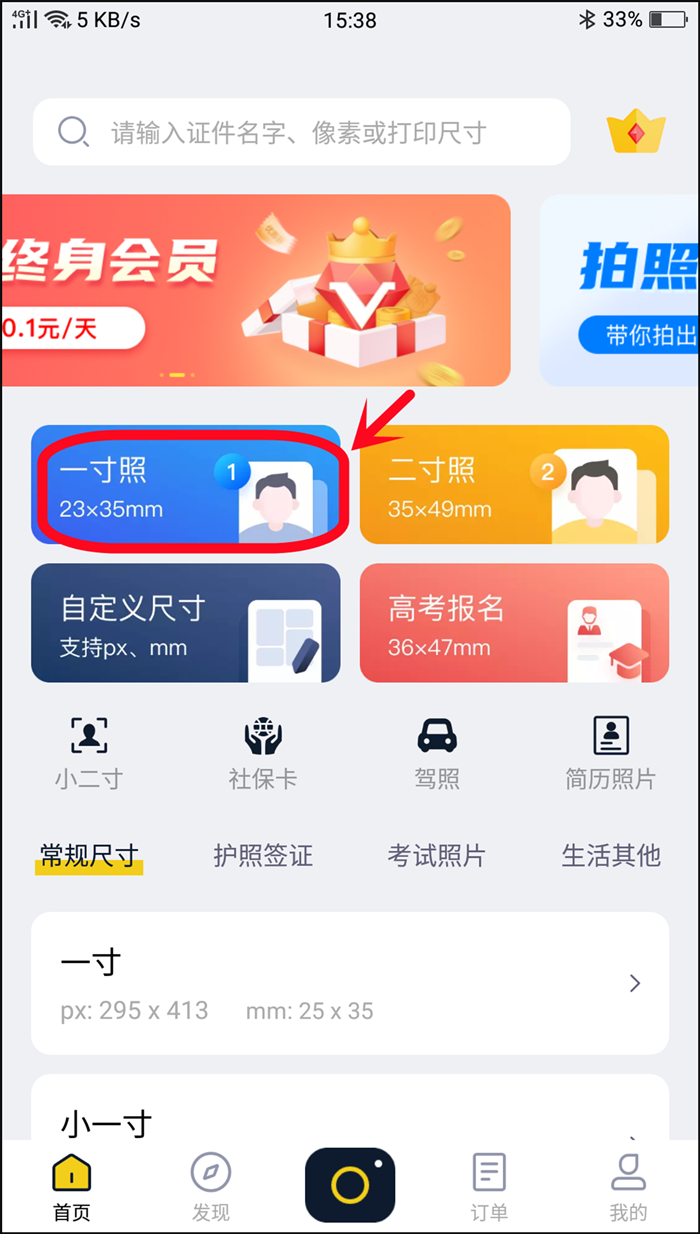
Task: Open the 一寸 295 x 413 row
Action: [350, 983]
